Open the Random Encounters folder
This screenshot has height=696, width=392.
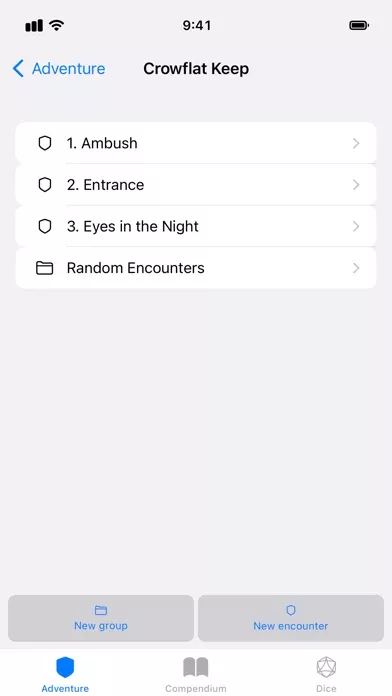196,268
